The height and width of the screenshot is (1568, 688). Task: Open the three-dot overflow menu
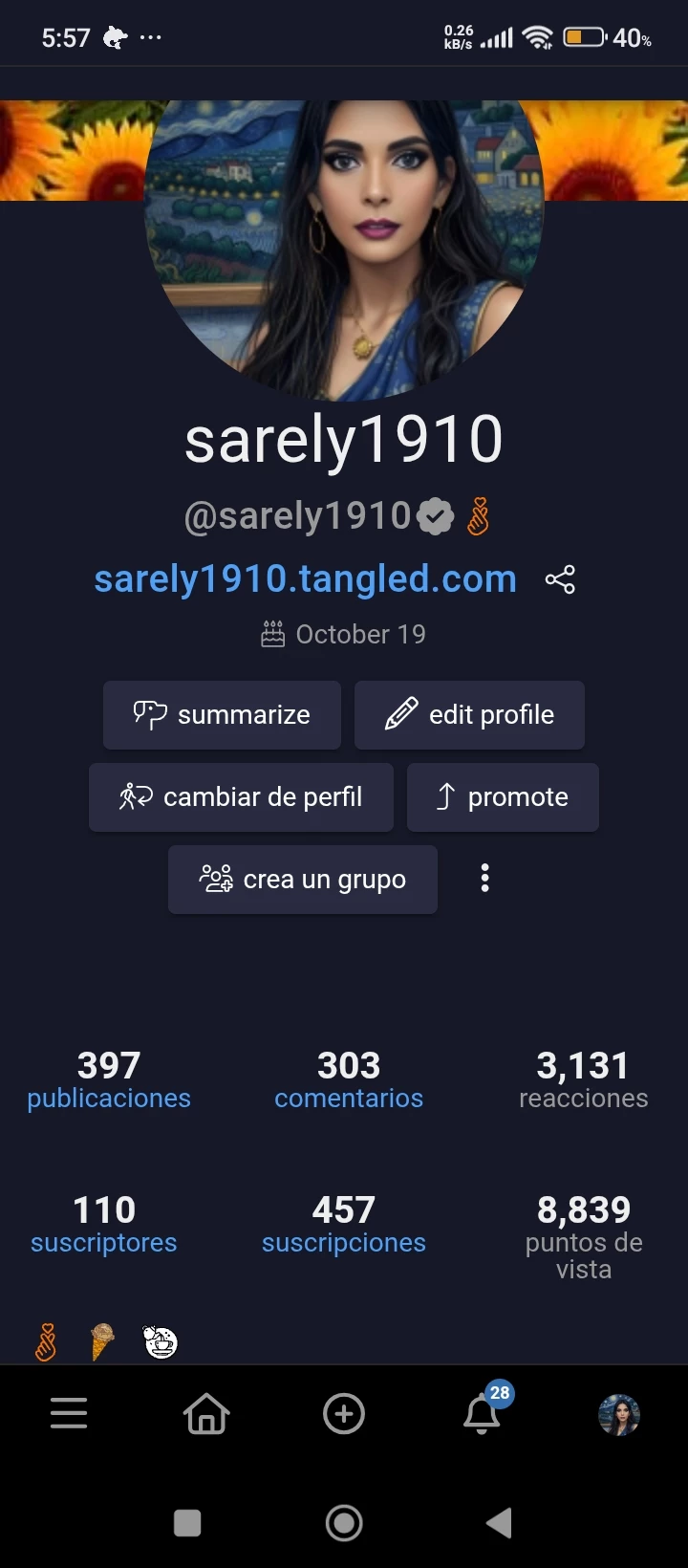(x=485, y=879)
